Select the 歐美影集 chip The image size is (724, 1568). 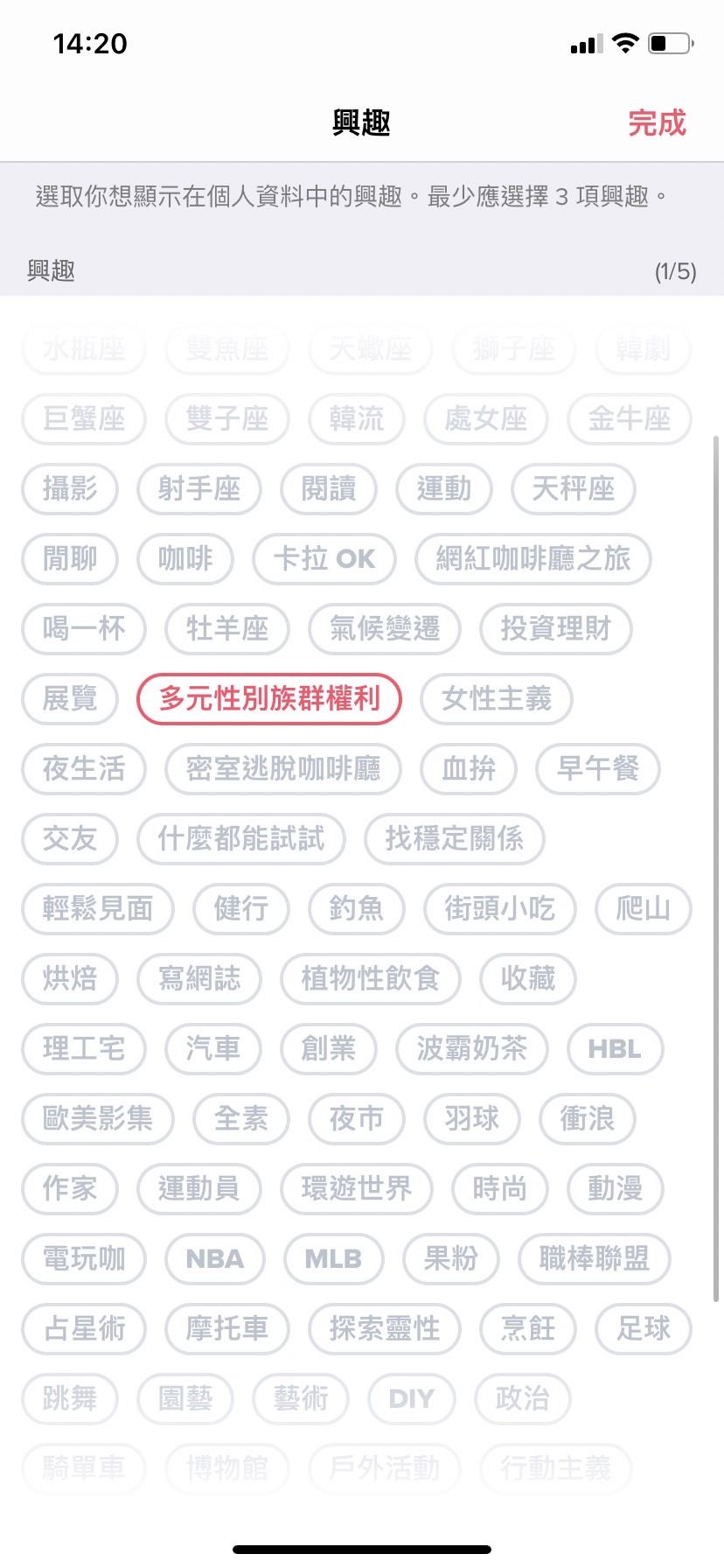coord(98,1118)
